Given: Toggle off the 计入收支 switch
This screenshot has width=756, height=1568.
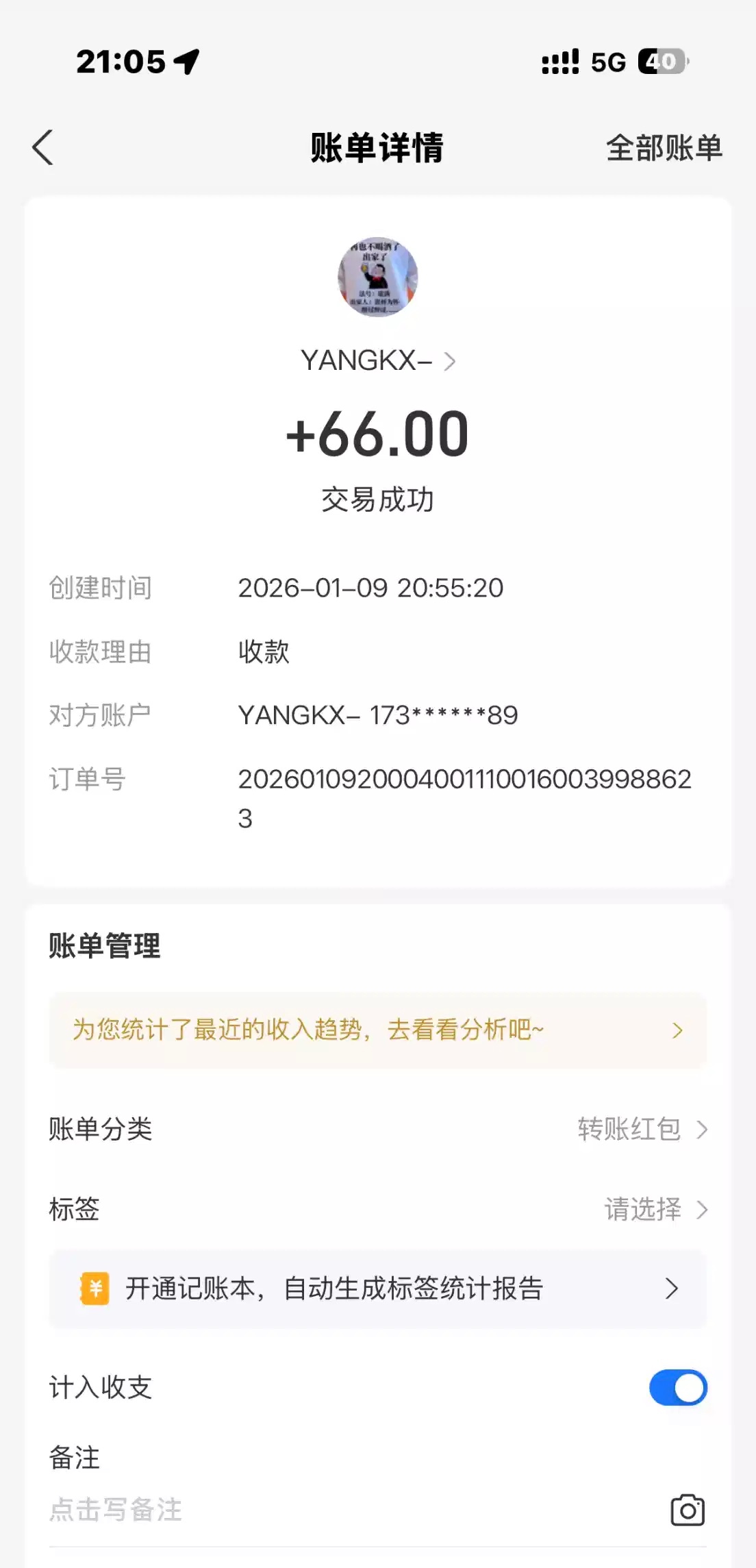Looking at the screenshot, I should coord(677,1388).
